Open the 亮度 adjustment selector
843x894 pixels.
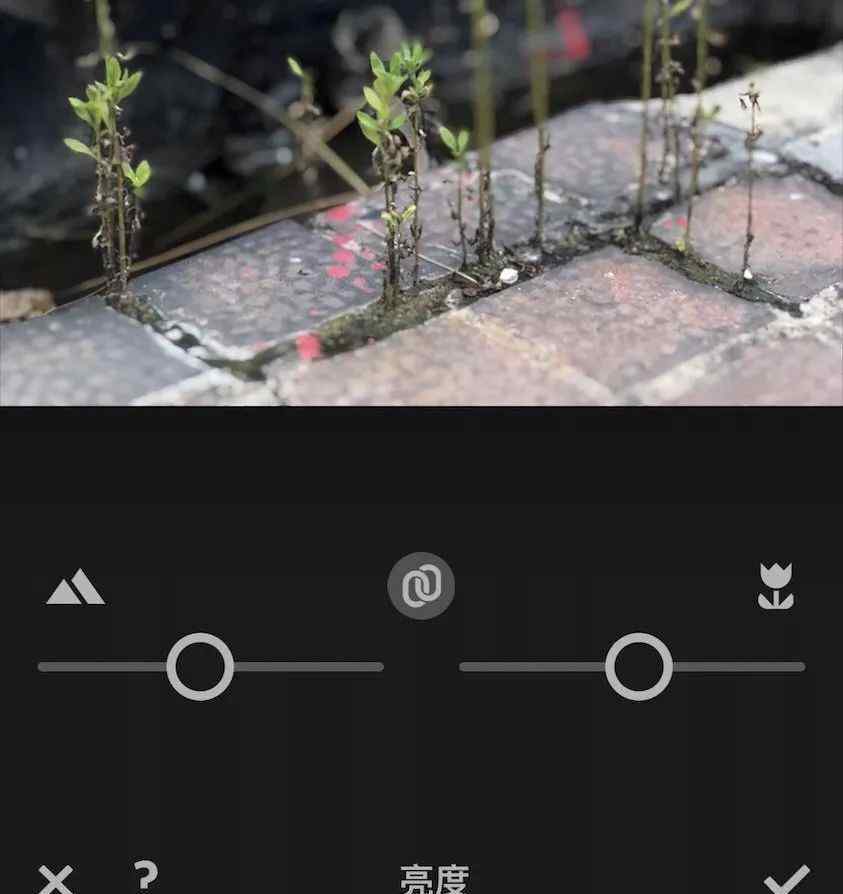tap(434, 879)
